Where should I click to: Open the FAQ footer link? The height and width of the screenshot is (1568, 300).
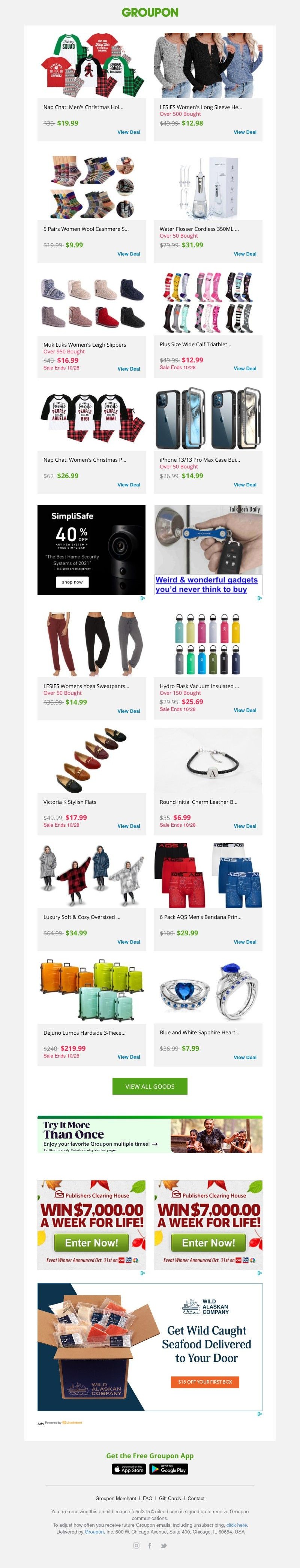(x=147, y=1499)
